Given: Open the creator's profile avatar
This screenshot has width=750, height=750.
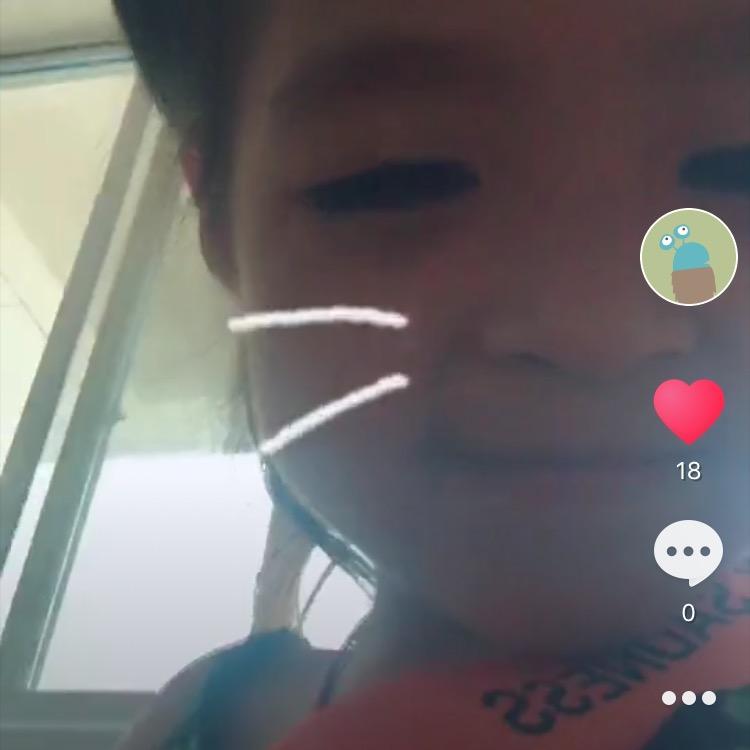Looking at the screenshot, I should coord(689,257).
